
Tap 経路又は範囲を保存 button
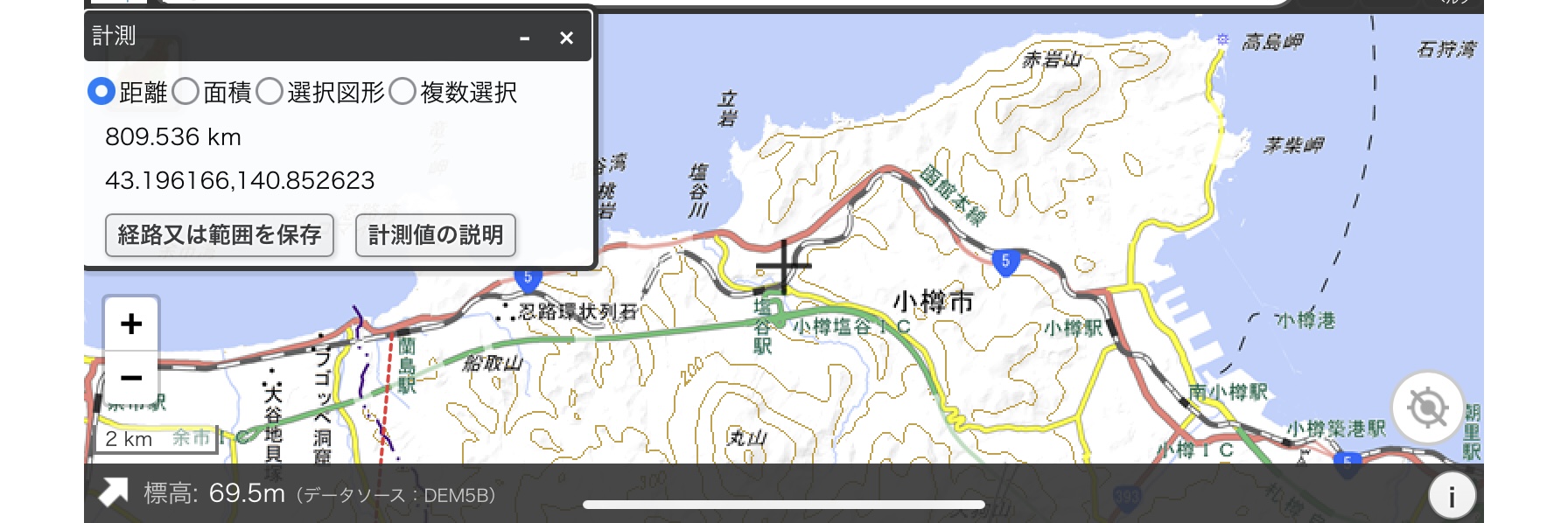coord(220,235)
